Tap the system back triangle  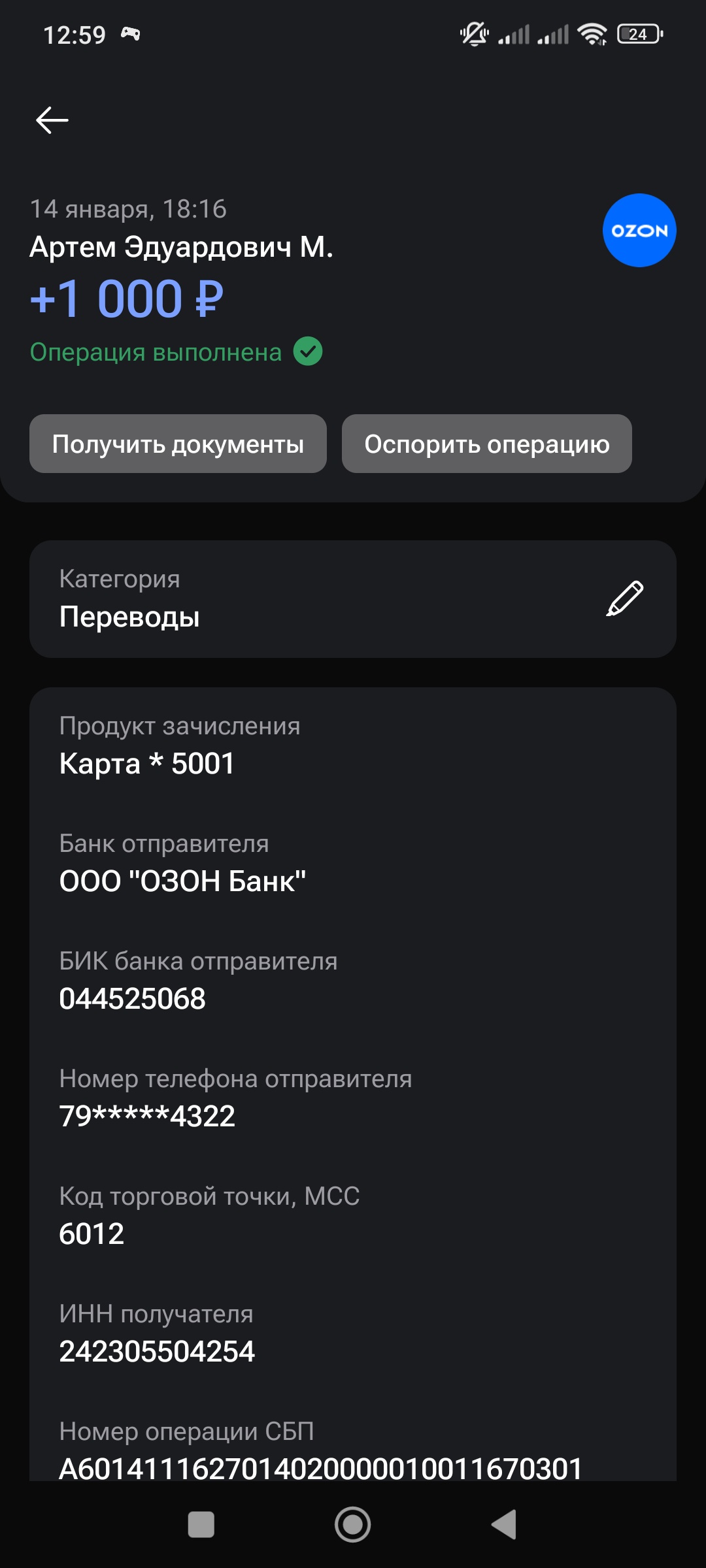click(504, 1525)
